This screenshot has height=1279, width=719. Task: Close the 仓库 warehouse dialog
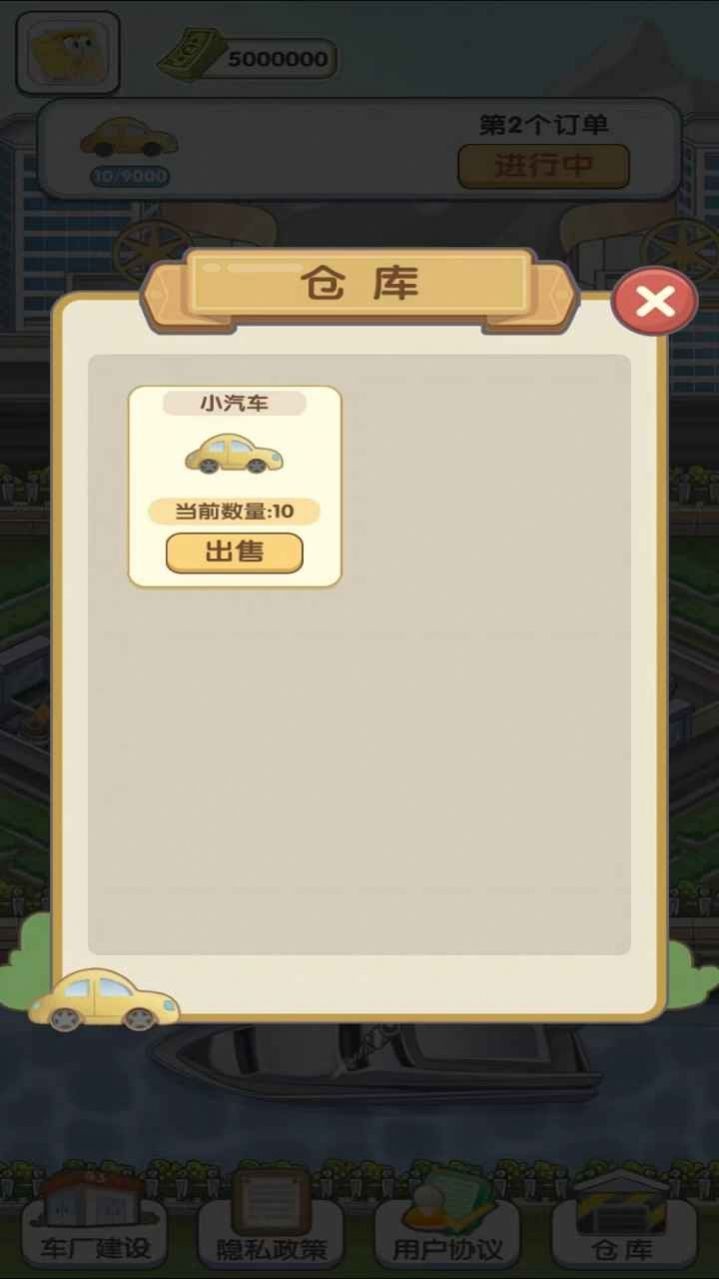tap(654, 301)
